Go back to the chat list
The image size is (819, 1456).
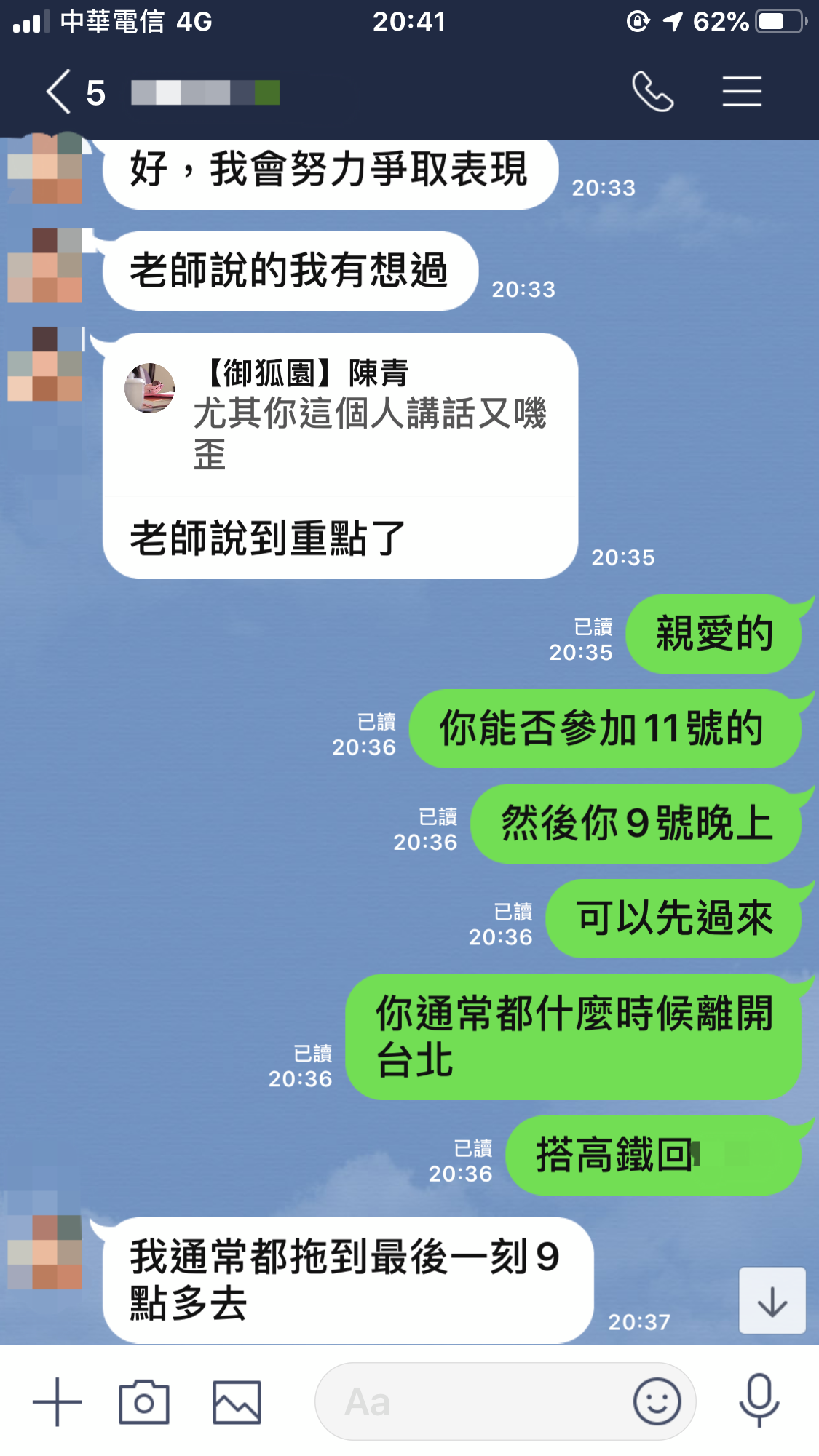click(60, 92)
